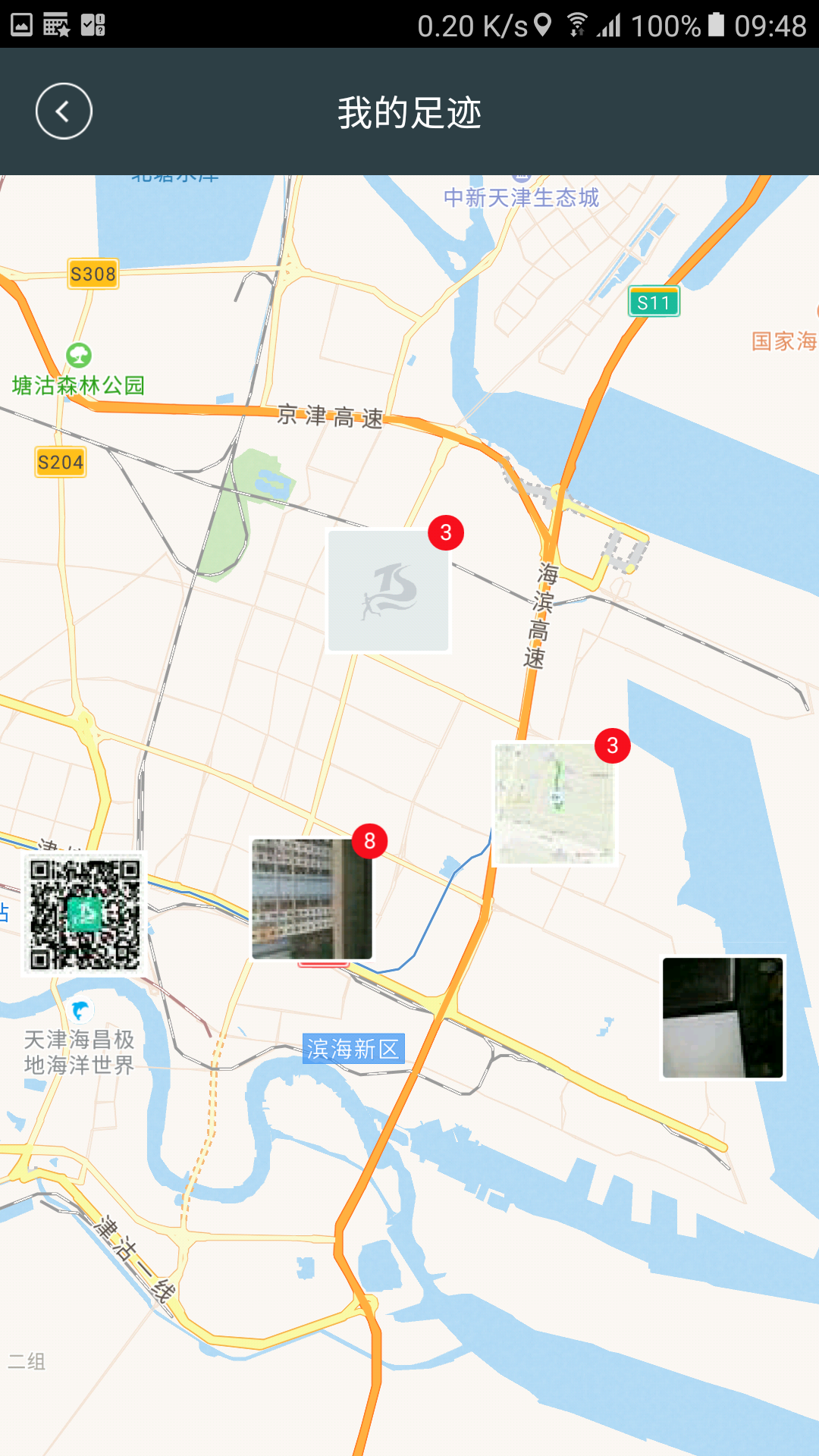This screenshot has width=819, height=1456.
Task: Open the building photo cluster with 8 items
Action: click(x=312, y=899)
